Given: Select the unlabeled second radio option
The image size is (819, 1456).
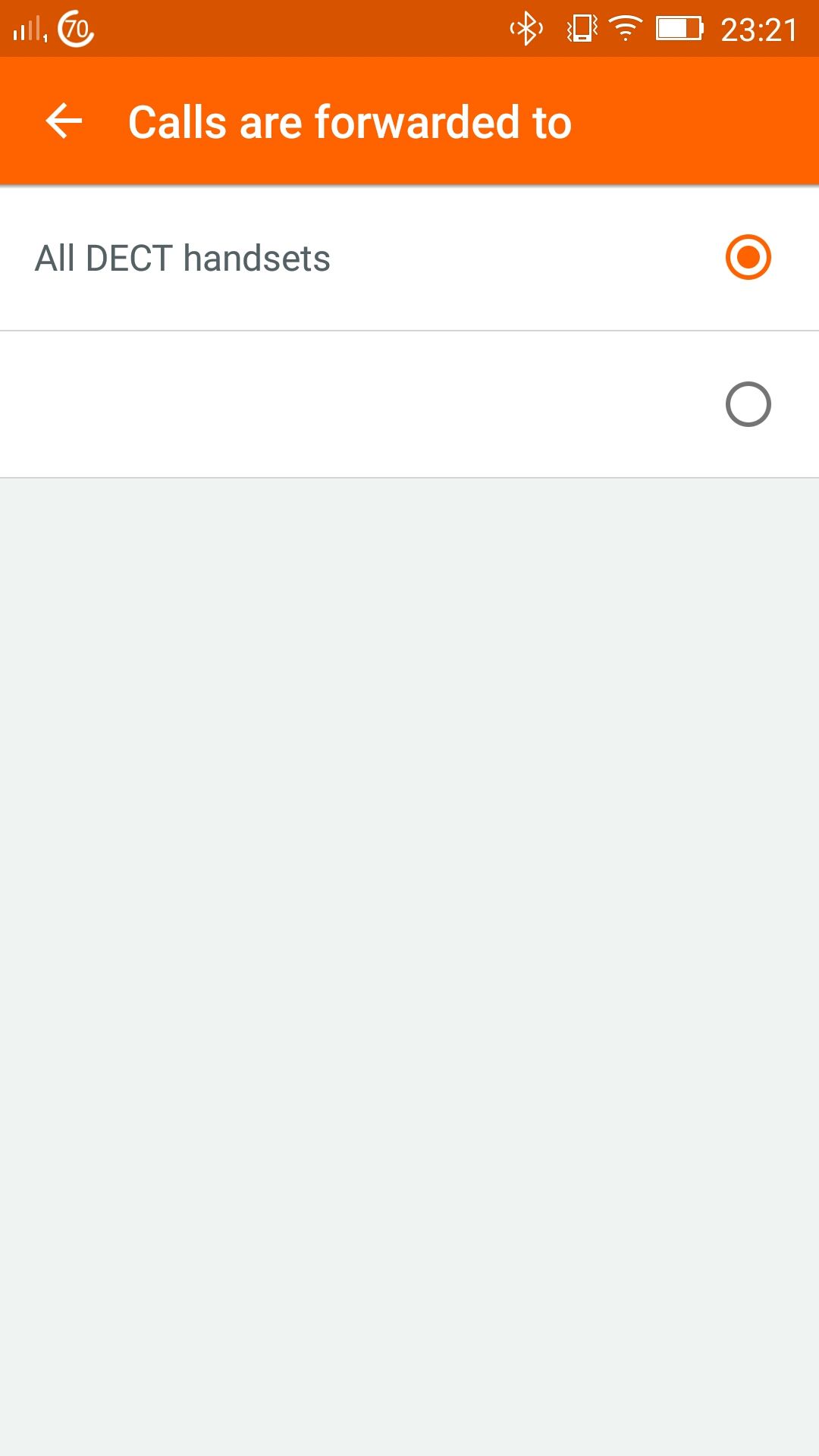Looking at the screenshot, I should [748, 404].
